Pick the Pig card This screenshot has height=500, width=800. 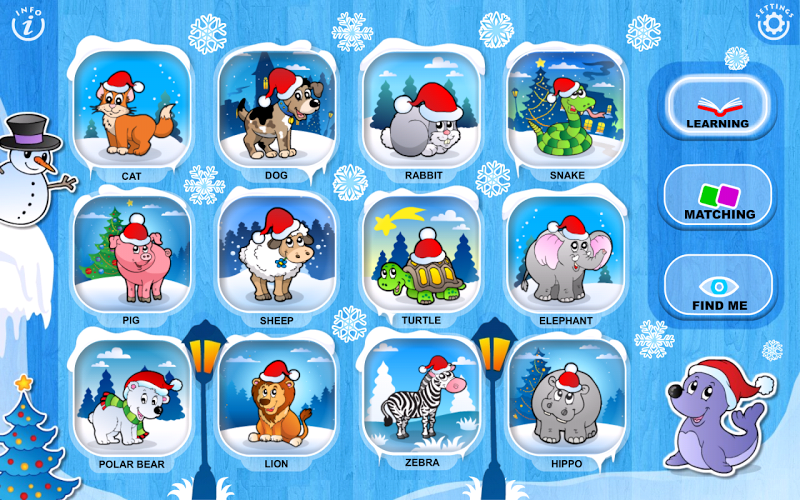click(x=132, y=254)
